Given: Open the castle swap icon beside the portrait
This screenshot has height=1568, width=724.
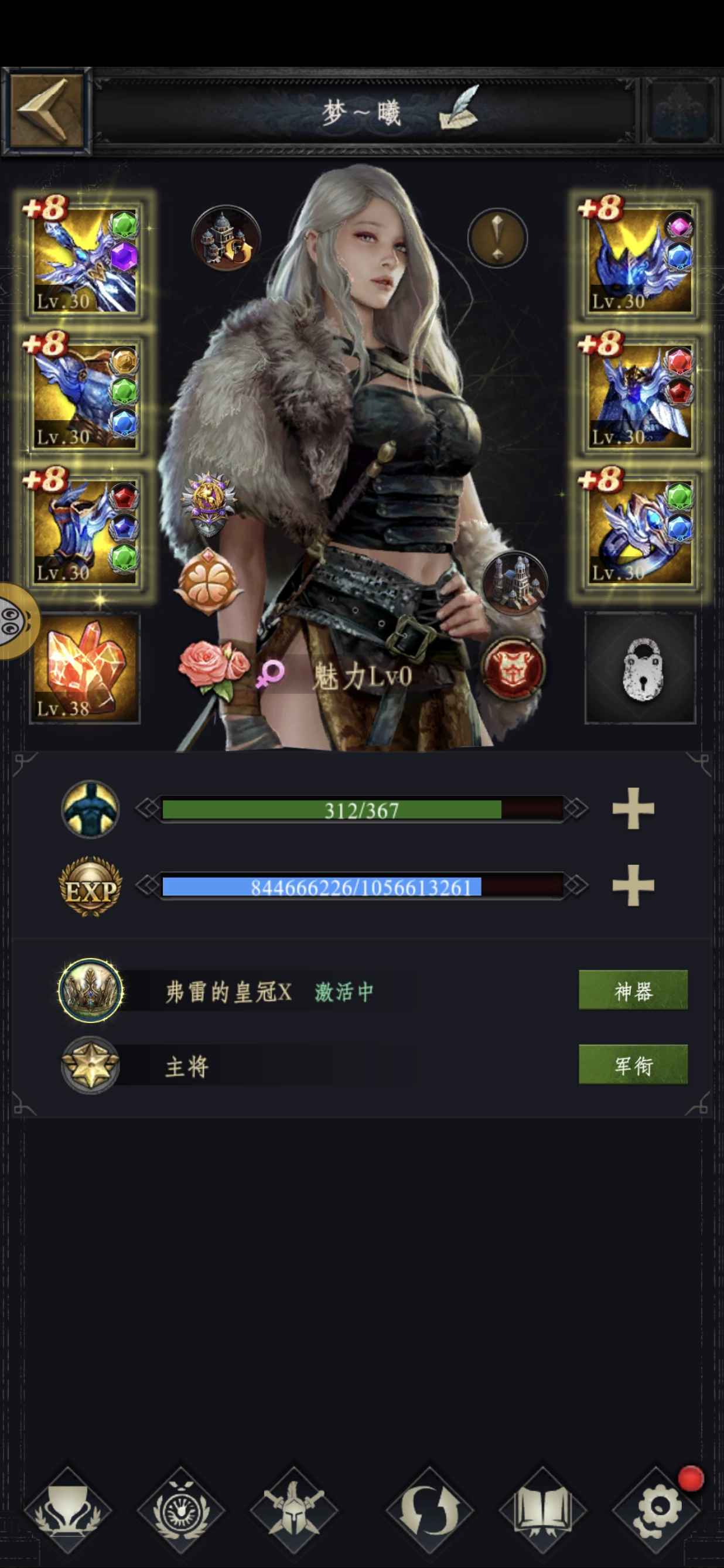Looking at the screenshot, I should click(x=226, y=238).
